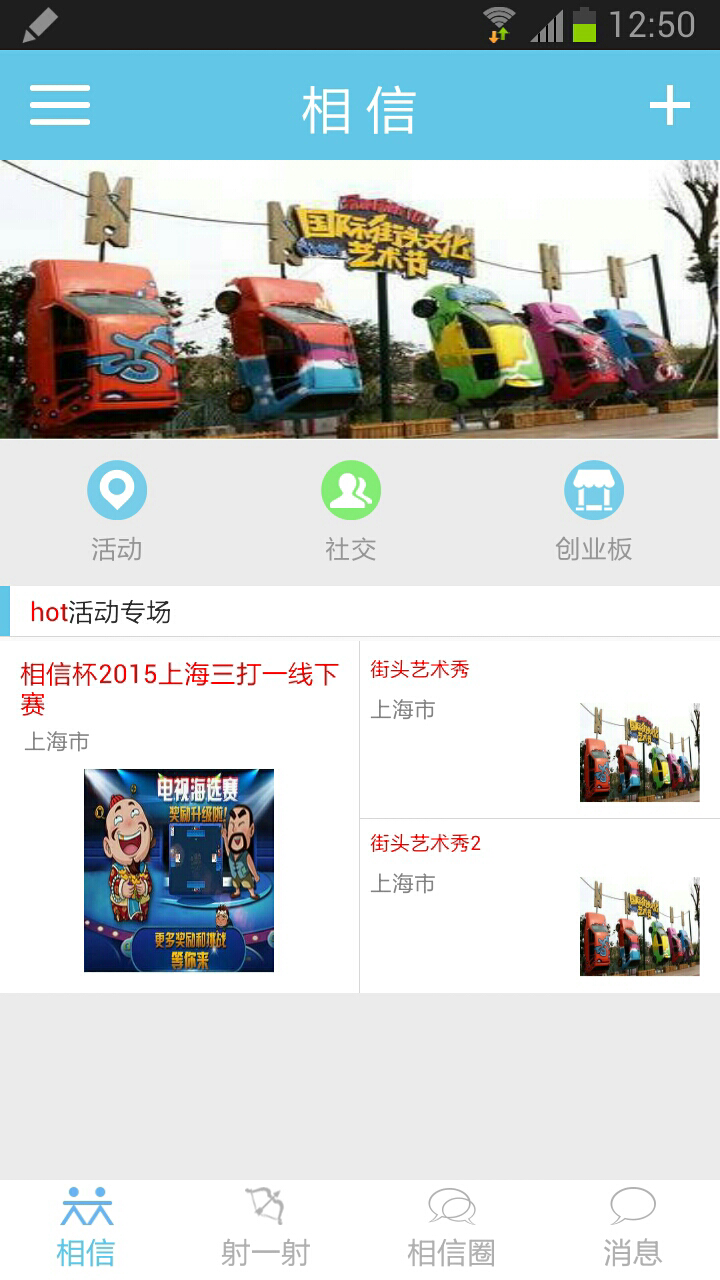Switch to the 相信 tab

point(86,1229)
